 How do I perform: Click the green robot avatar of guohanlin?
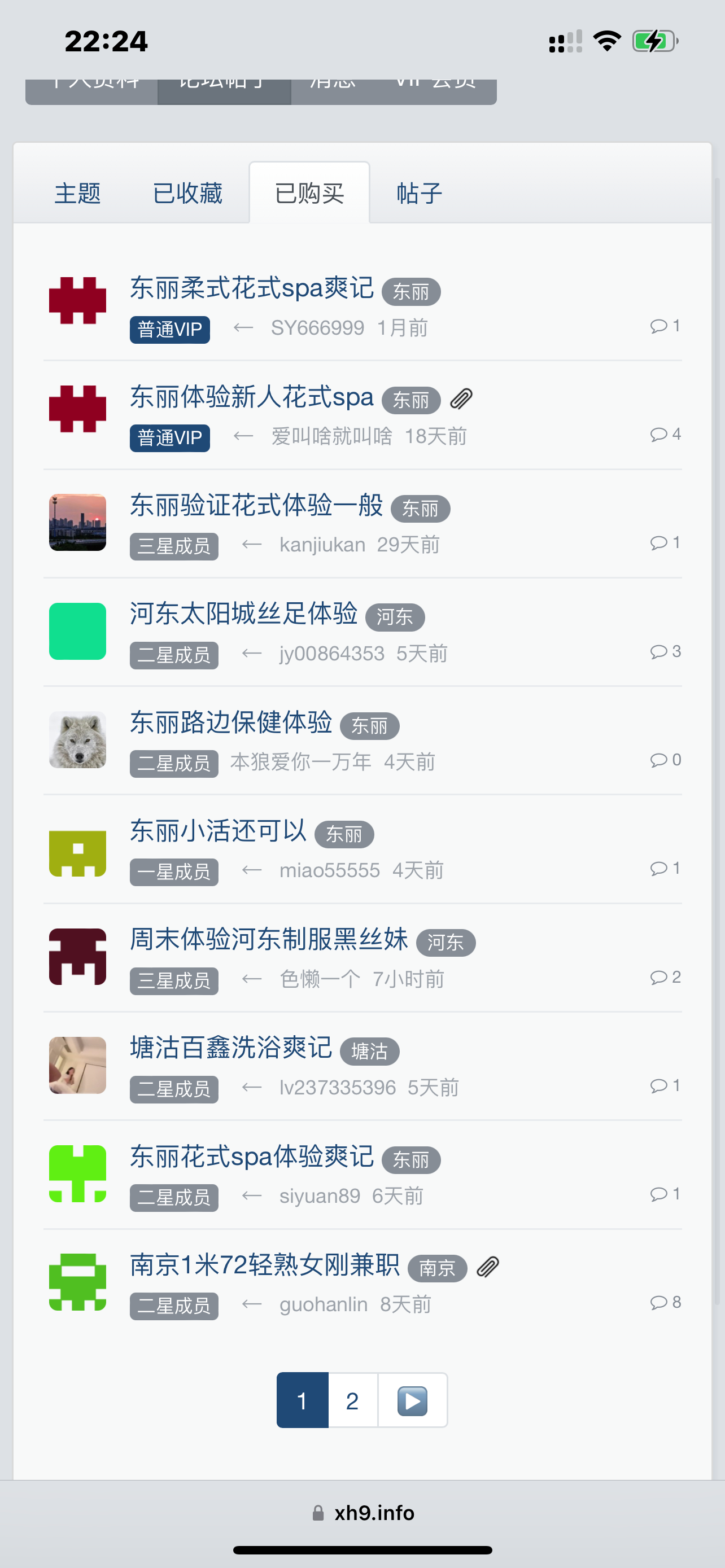77,1281
